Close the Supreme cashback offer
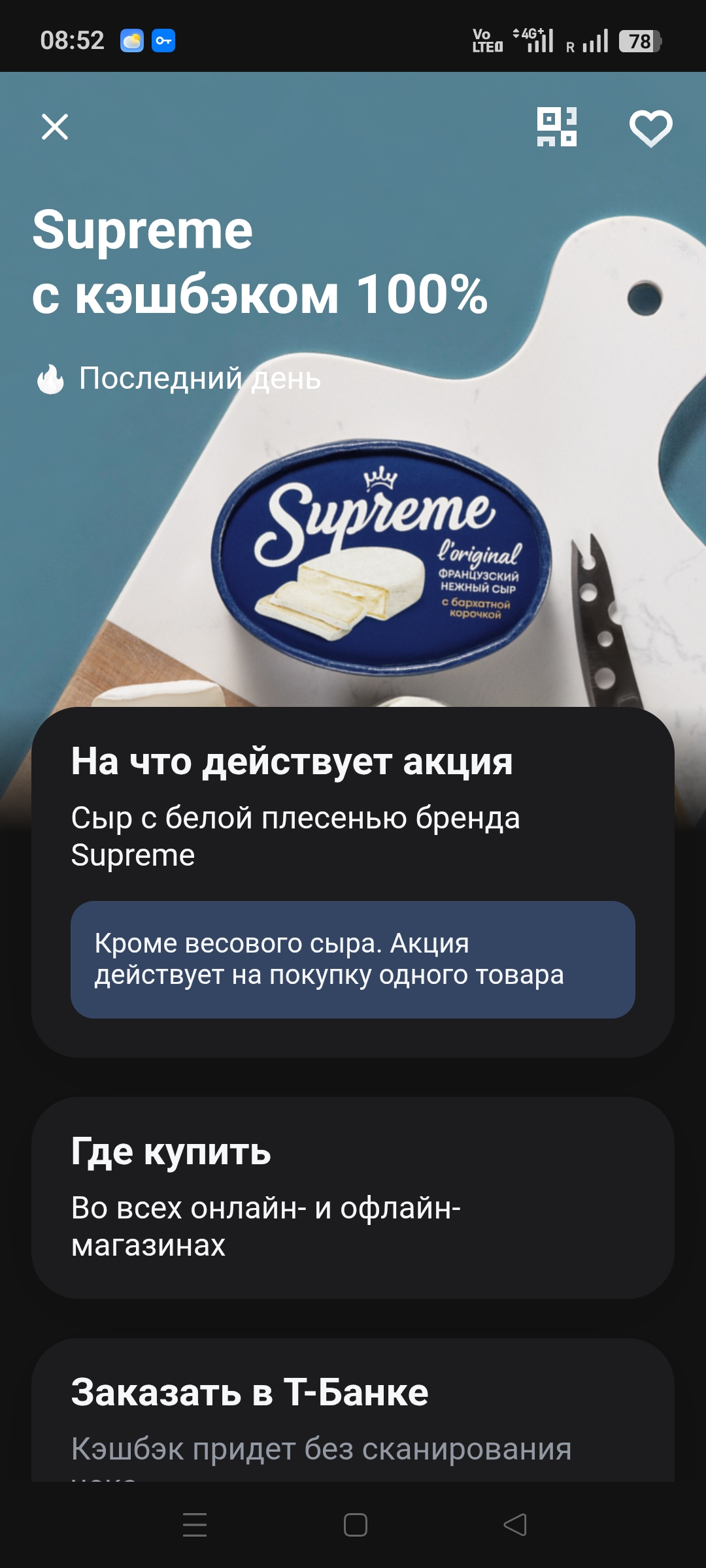The width and height of the screenshot is (706, 1568). 55,127
